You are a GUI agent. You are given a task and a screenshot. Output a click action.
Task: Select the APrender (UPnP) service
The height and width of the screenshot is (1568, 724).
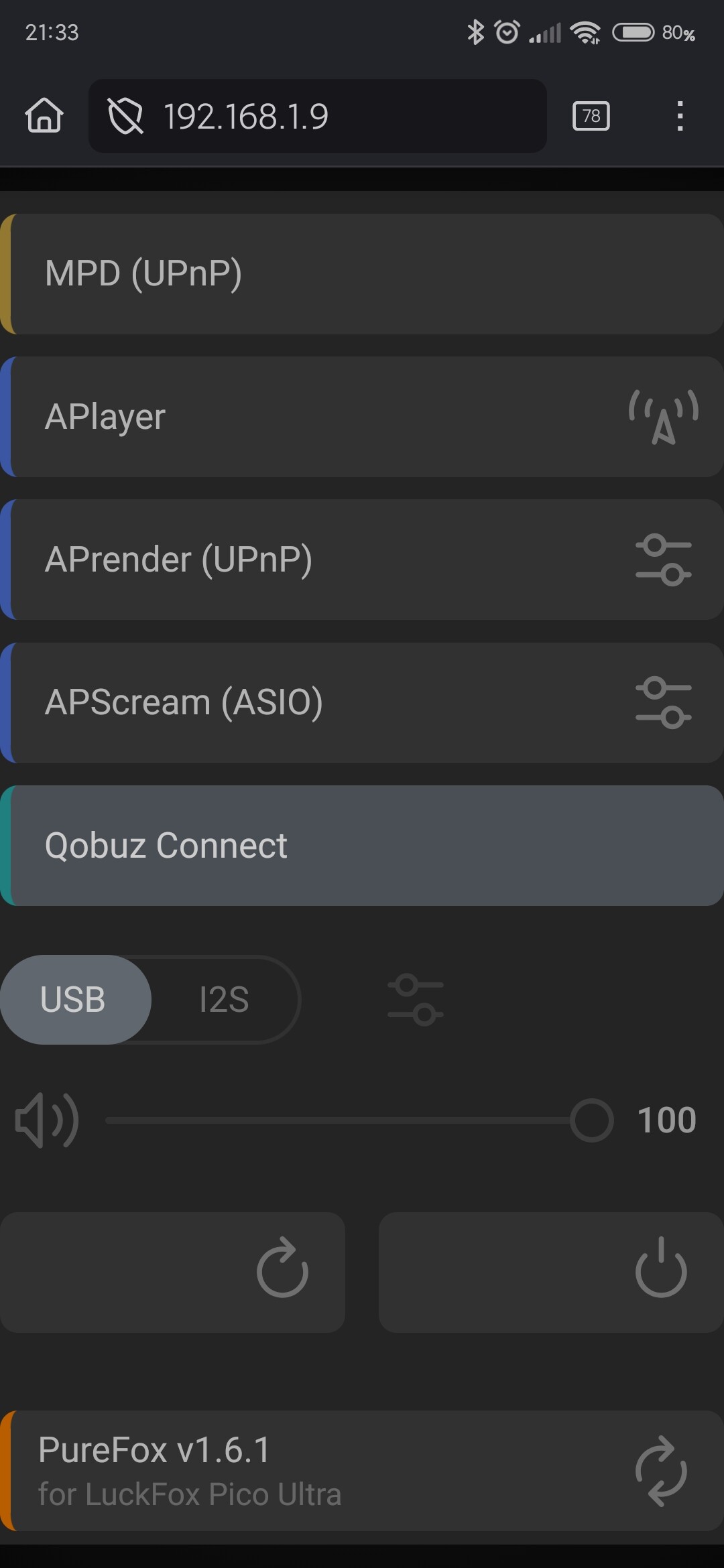(x=302, y=560)
